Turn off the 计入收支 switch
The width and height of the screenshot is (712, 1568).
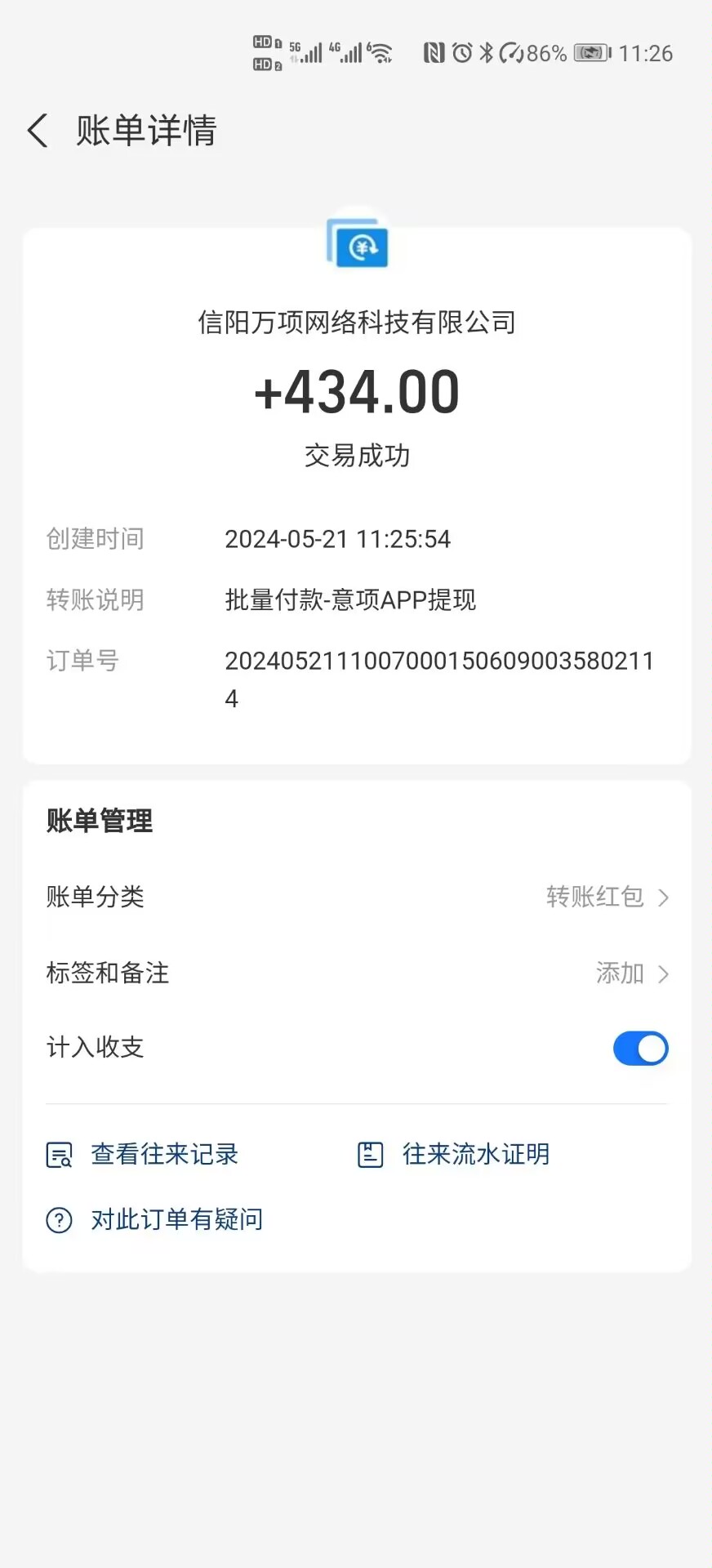pos(640,1049)
